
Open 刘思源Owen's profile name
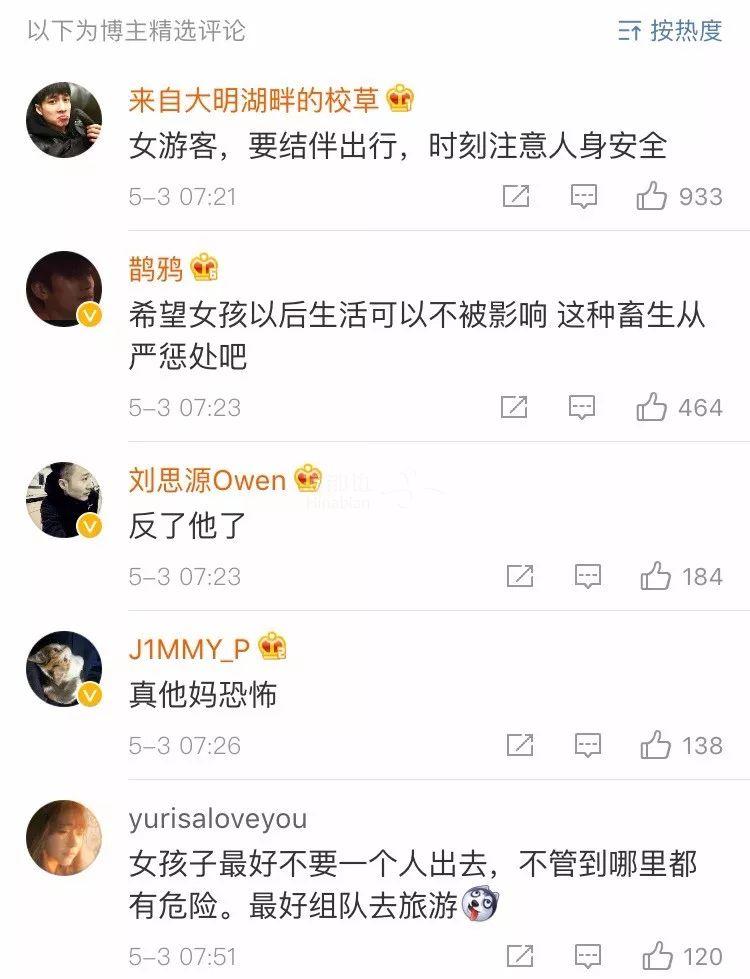[x=207, y=480]
